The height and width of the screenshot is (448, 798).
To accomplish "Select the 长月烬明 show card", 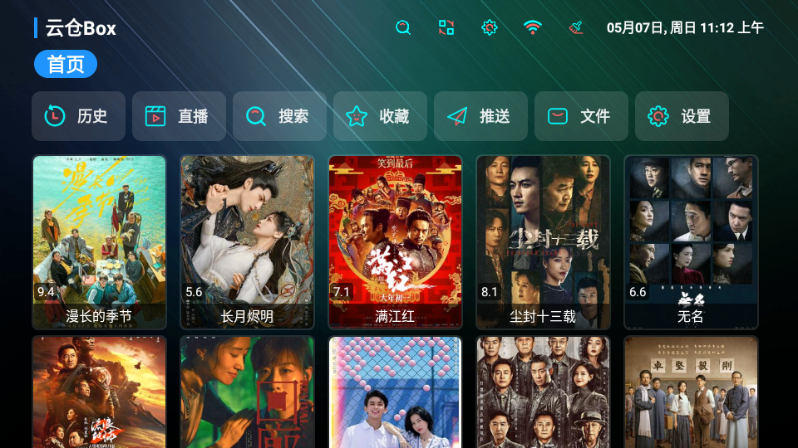I will pos(247,242).
